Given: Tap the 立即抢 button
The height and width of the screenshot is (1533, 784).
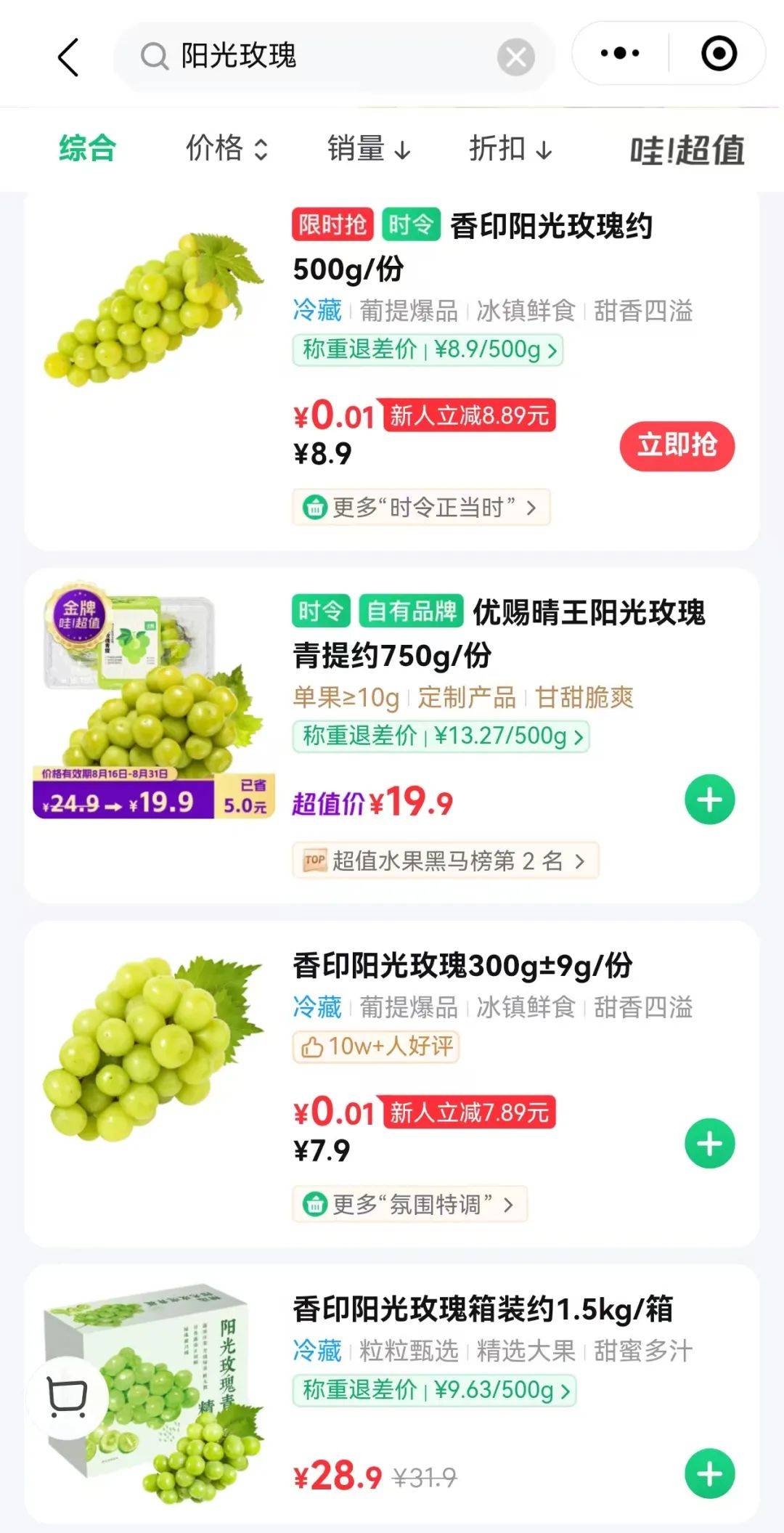Looking at the screenshot, I should coord(677,447).
